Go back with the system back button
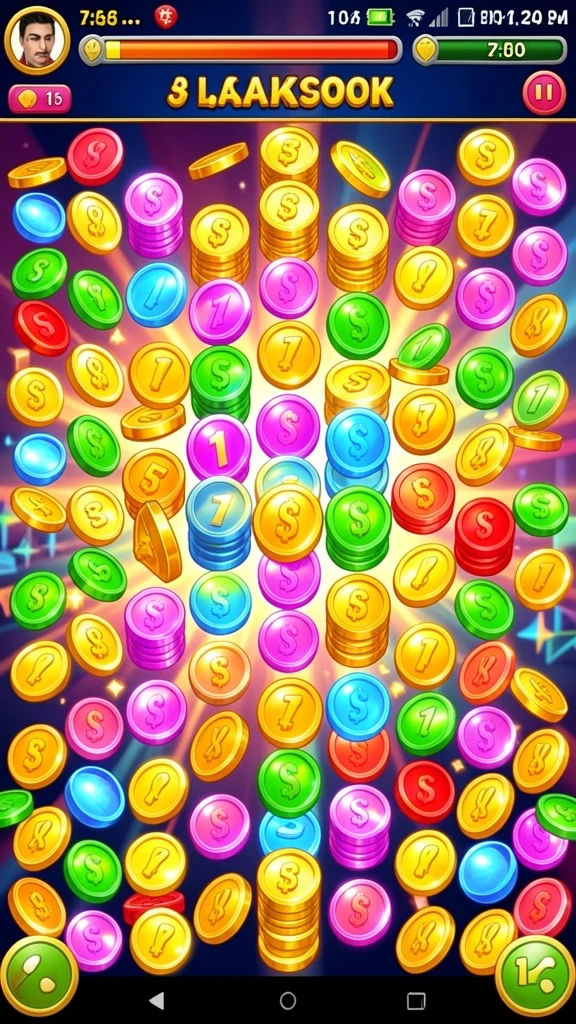The height and width of the screenshot is (1024, 576). (x=157, y=1000)
